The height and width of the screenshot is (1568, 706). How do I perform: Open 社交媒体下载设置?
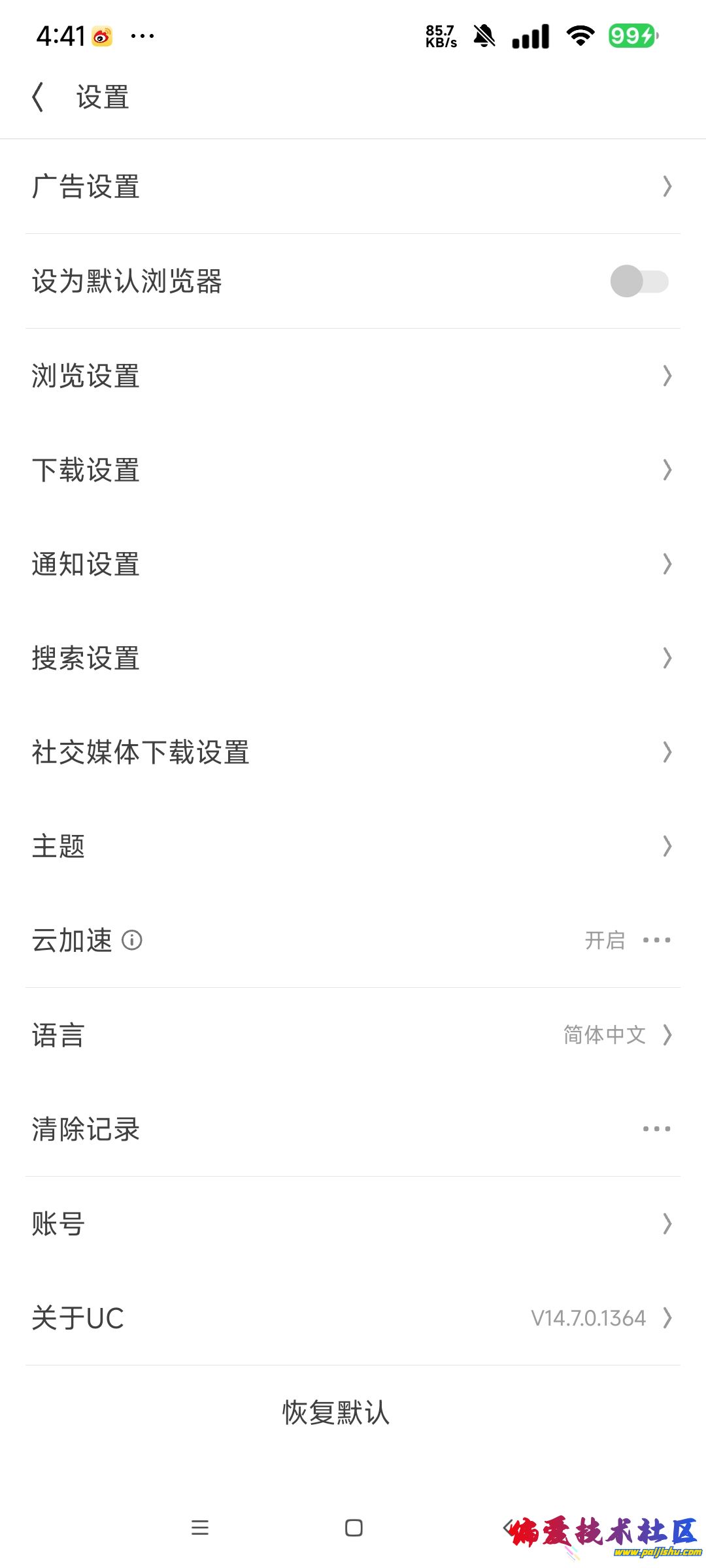353,752
